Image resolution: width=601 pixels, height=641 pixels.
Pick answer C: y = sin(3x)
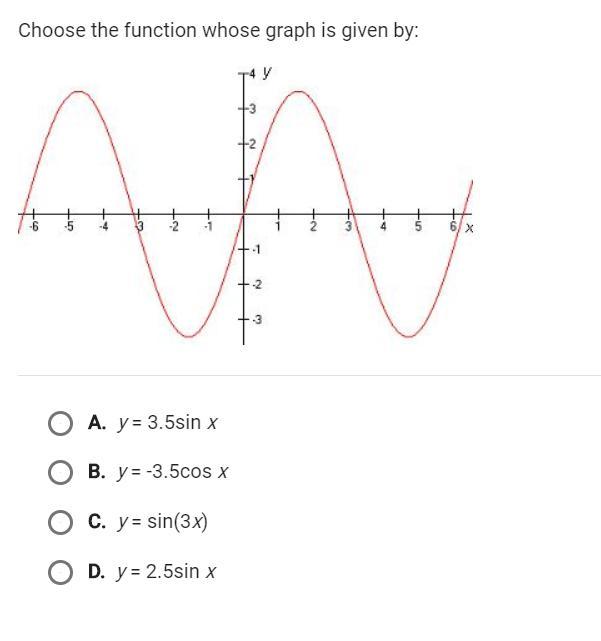[x=62, y=522]
